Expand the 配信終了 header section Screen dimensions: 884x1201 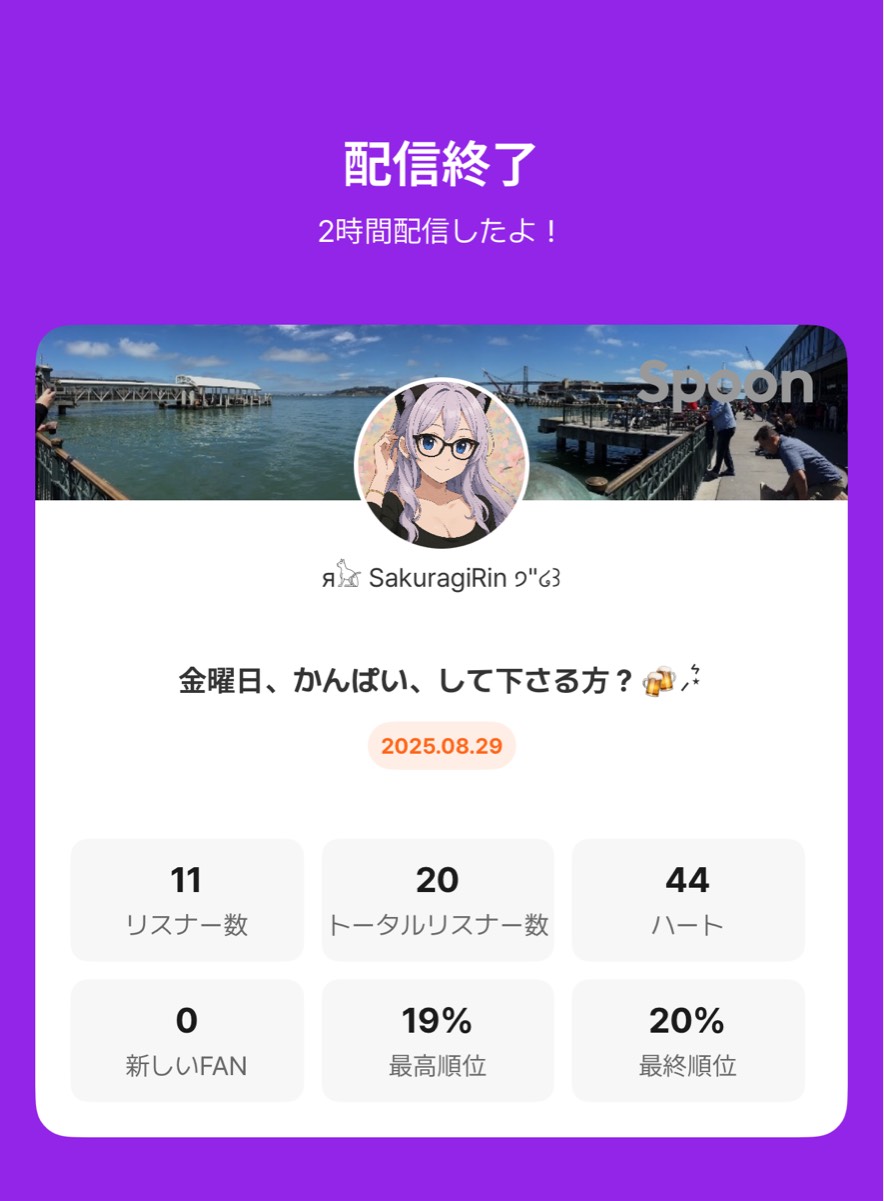coord(441,190)
